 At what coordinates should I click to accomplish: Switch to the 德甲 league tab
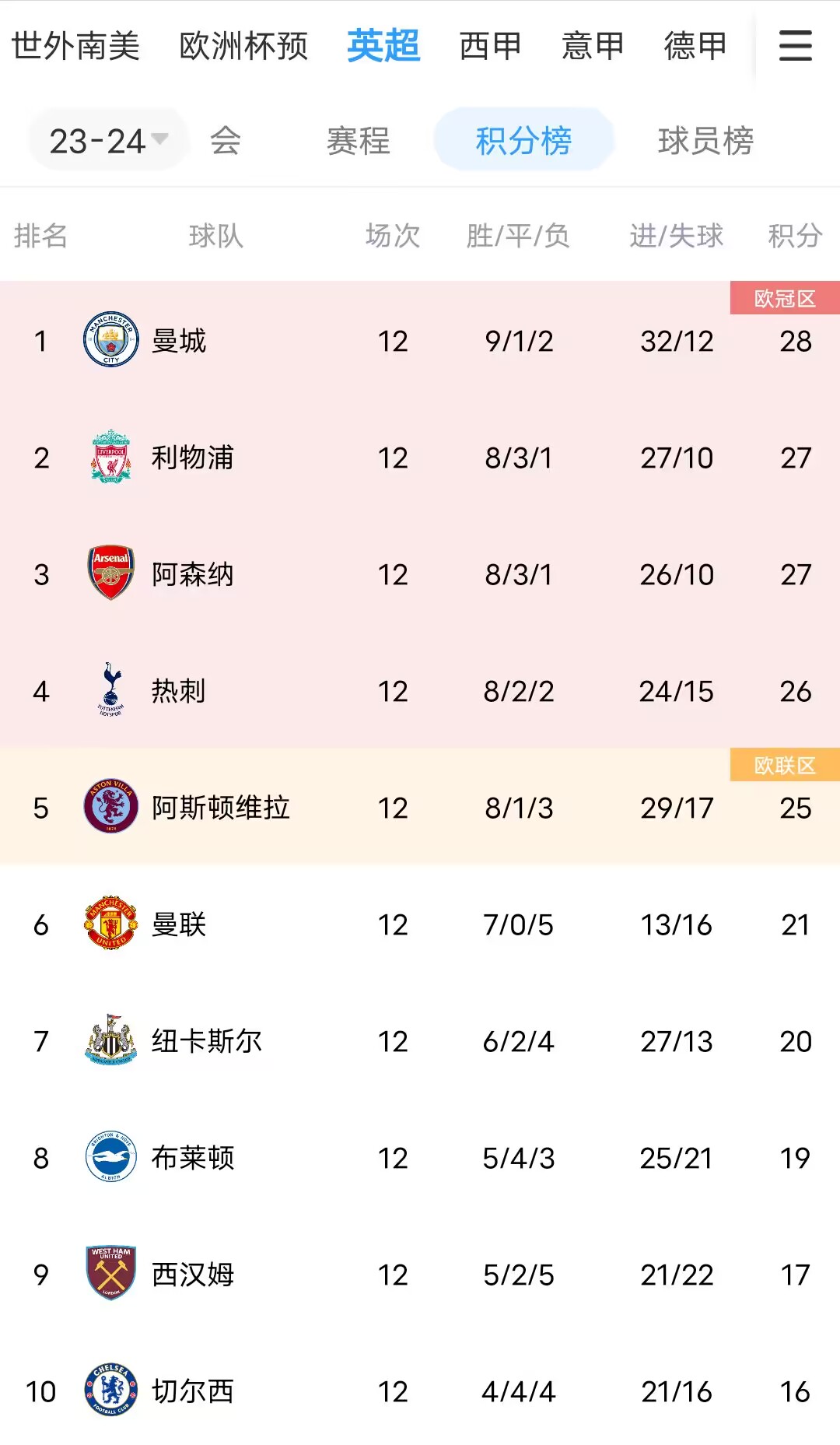point(695,46)
